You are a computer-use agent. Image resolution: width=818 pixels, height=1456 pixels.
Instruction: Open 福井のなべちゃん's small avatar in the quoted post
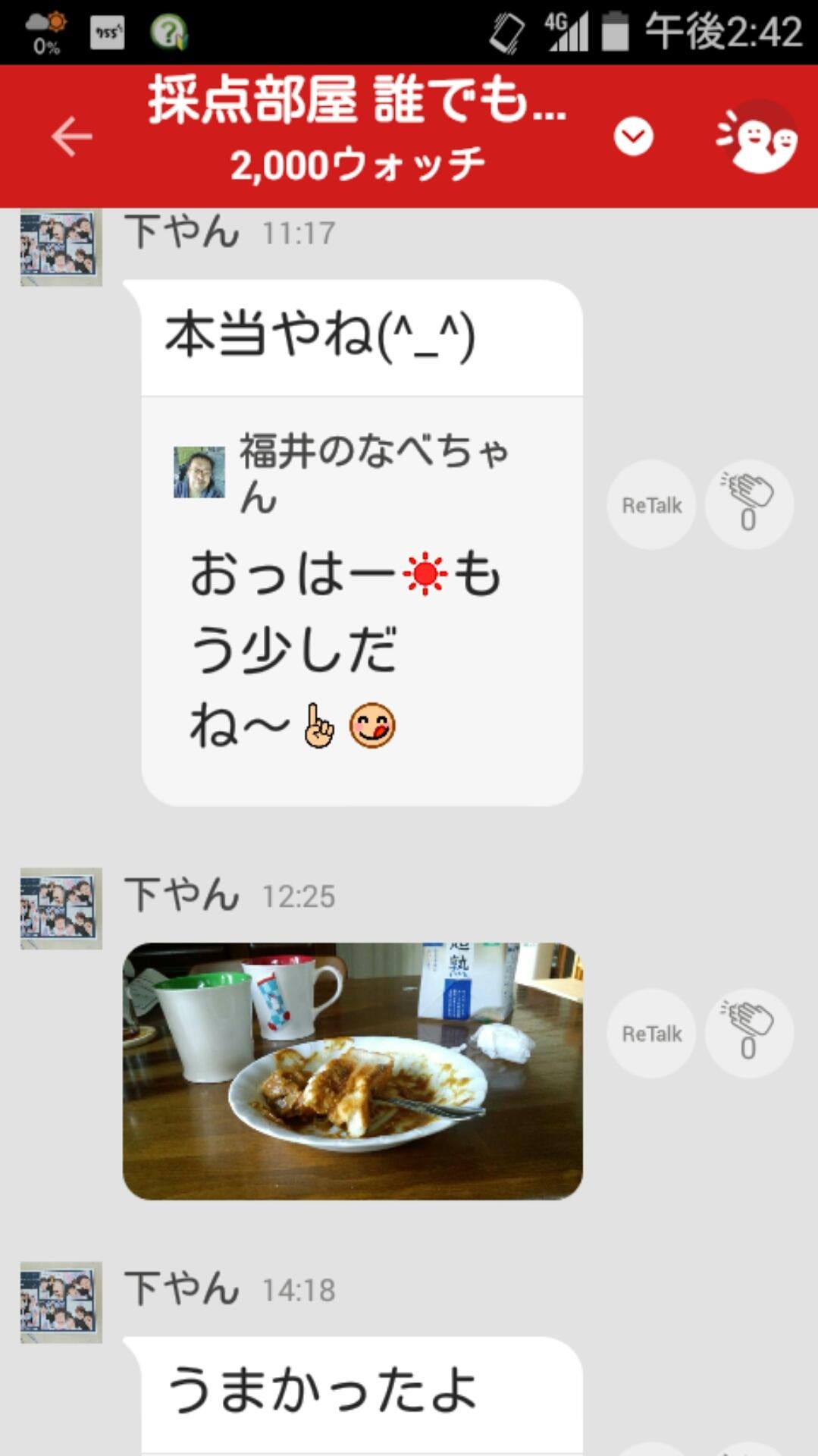click(199, 471)
